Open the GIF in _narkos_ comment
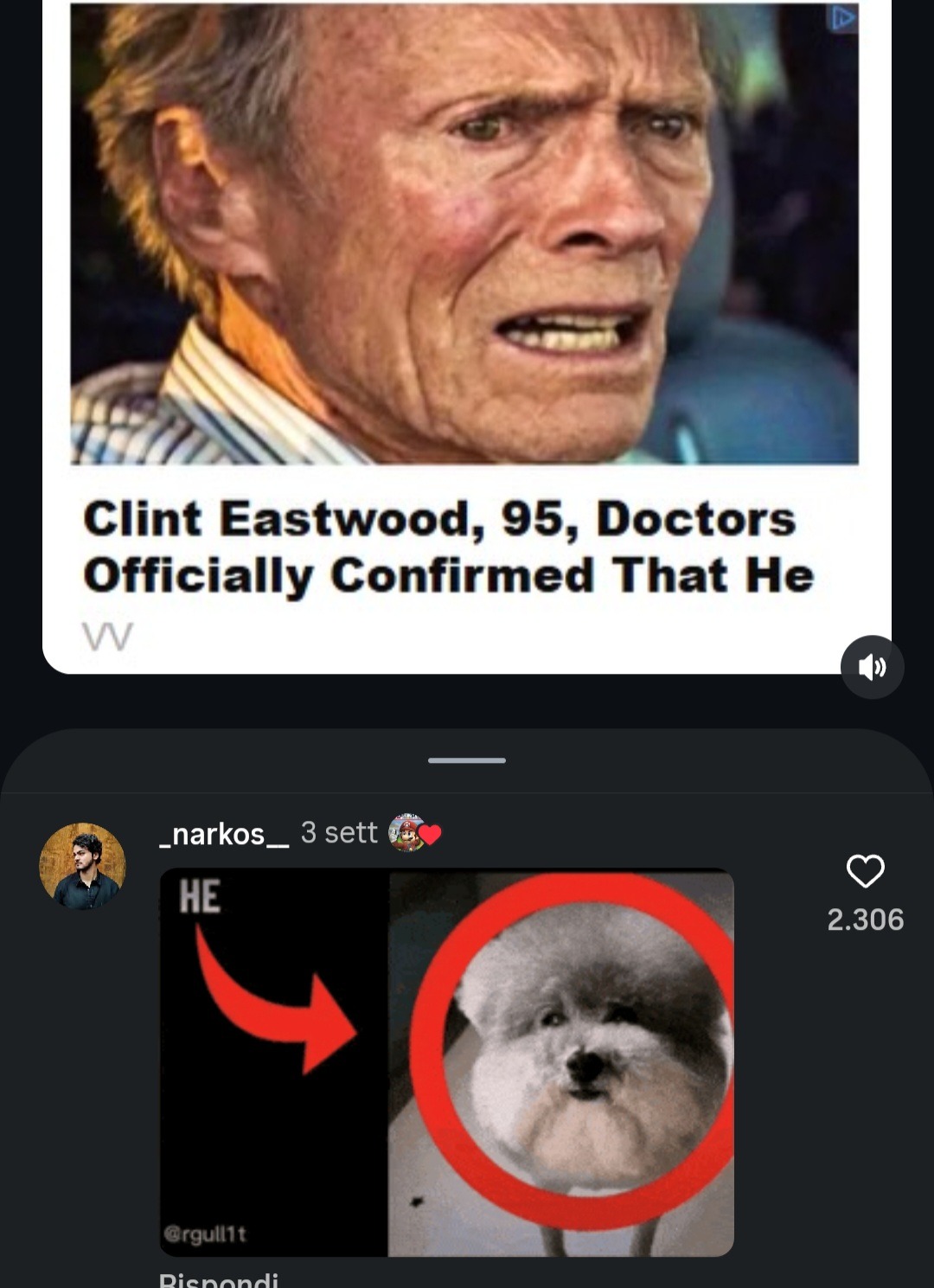 (446, 1061)
